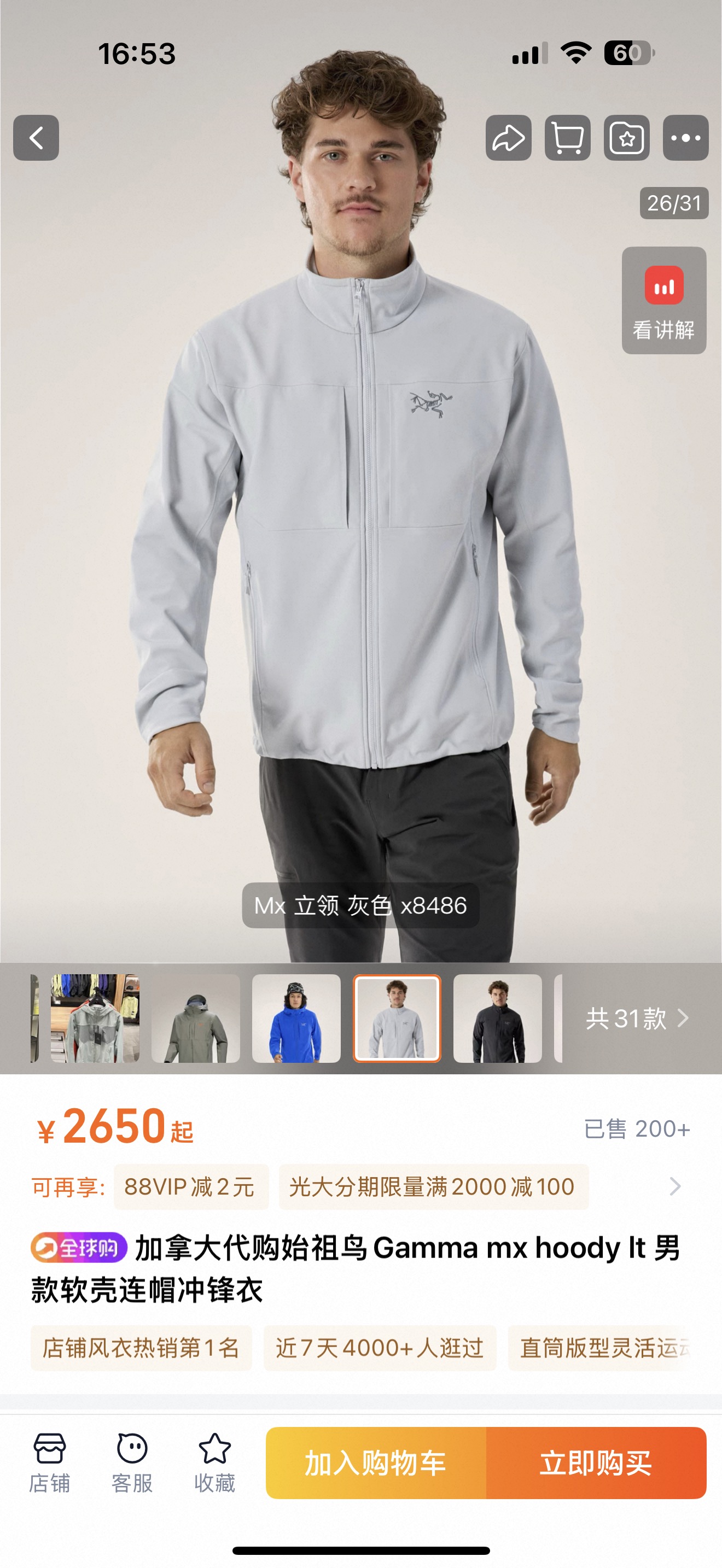This screenshot has height=1568, width=722.
Task: Add product to 收藏 favorites
Action: coord(214,1462)
